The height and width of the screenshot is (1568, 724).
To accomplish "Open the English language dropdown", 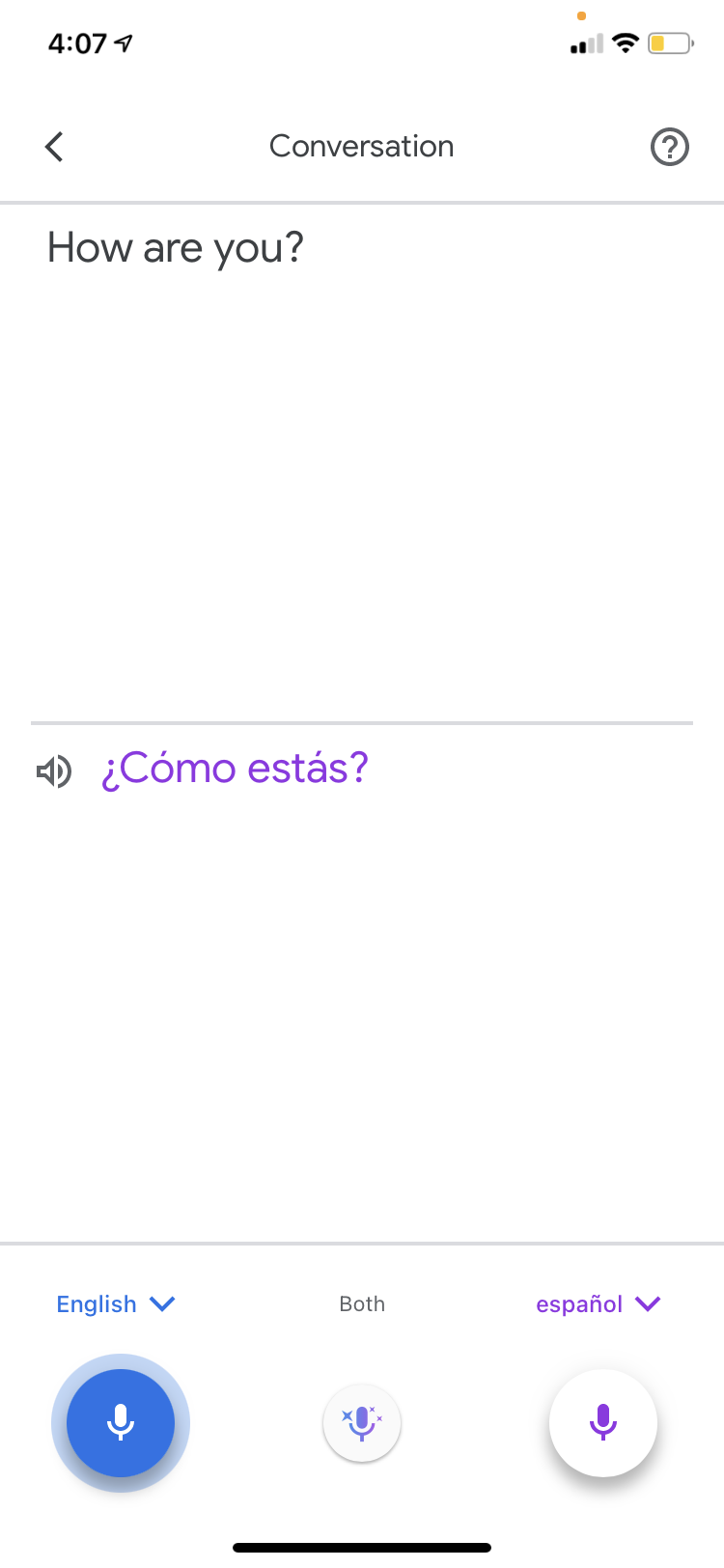I will pyautogui.click(x=116, y=1304).
